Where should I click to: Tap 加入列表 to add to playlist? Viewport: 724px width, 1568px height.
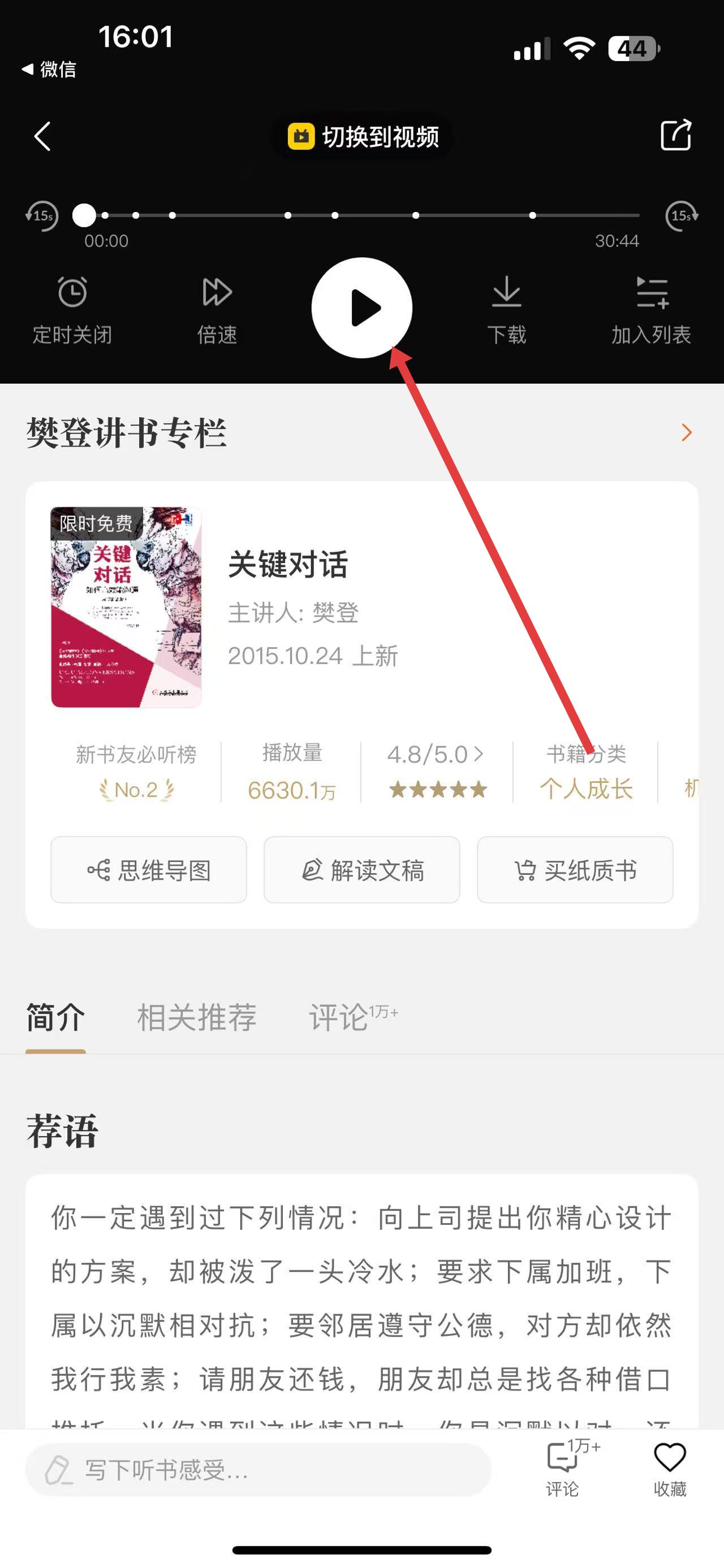(651, 309)
